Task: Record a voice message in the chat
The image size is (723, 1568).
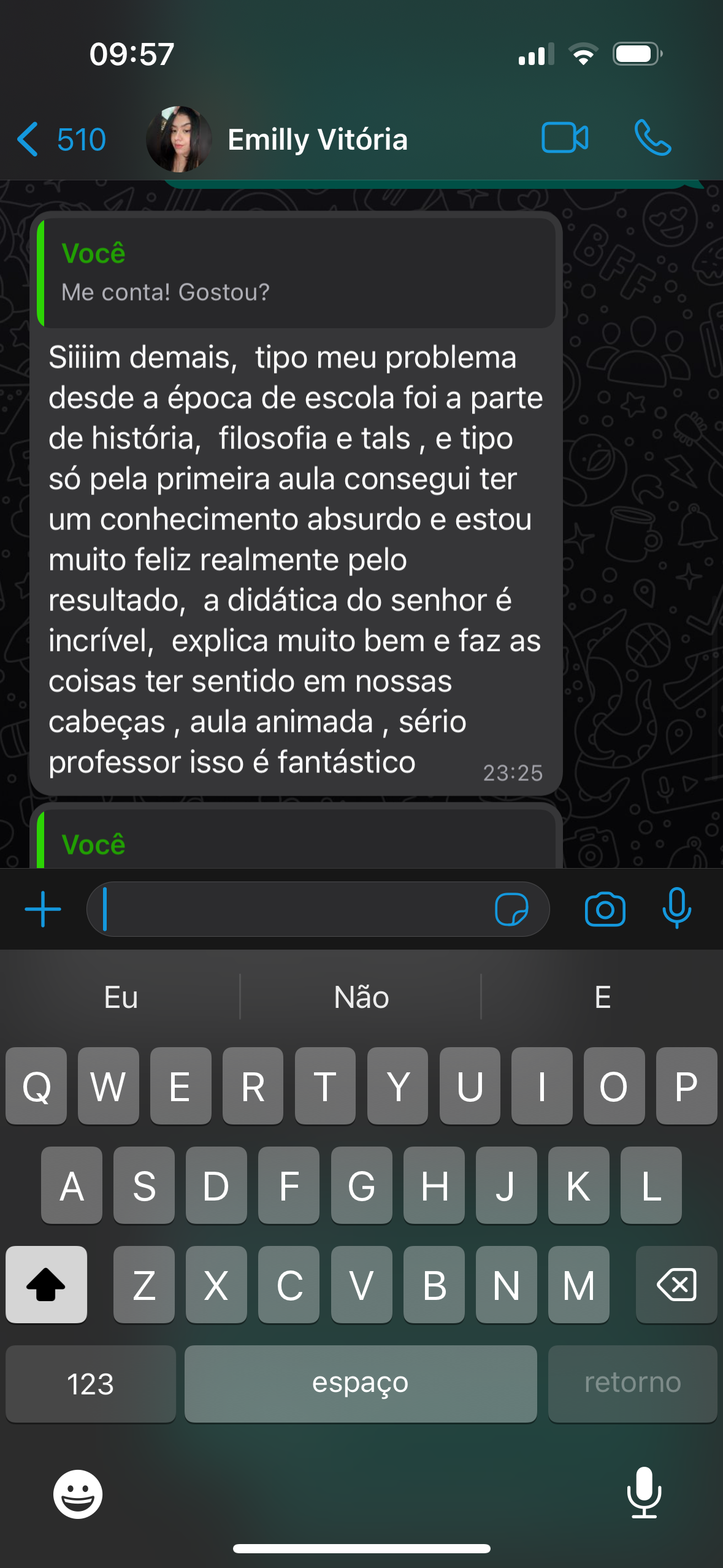Action: click(676, 908)
